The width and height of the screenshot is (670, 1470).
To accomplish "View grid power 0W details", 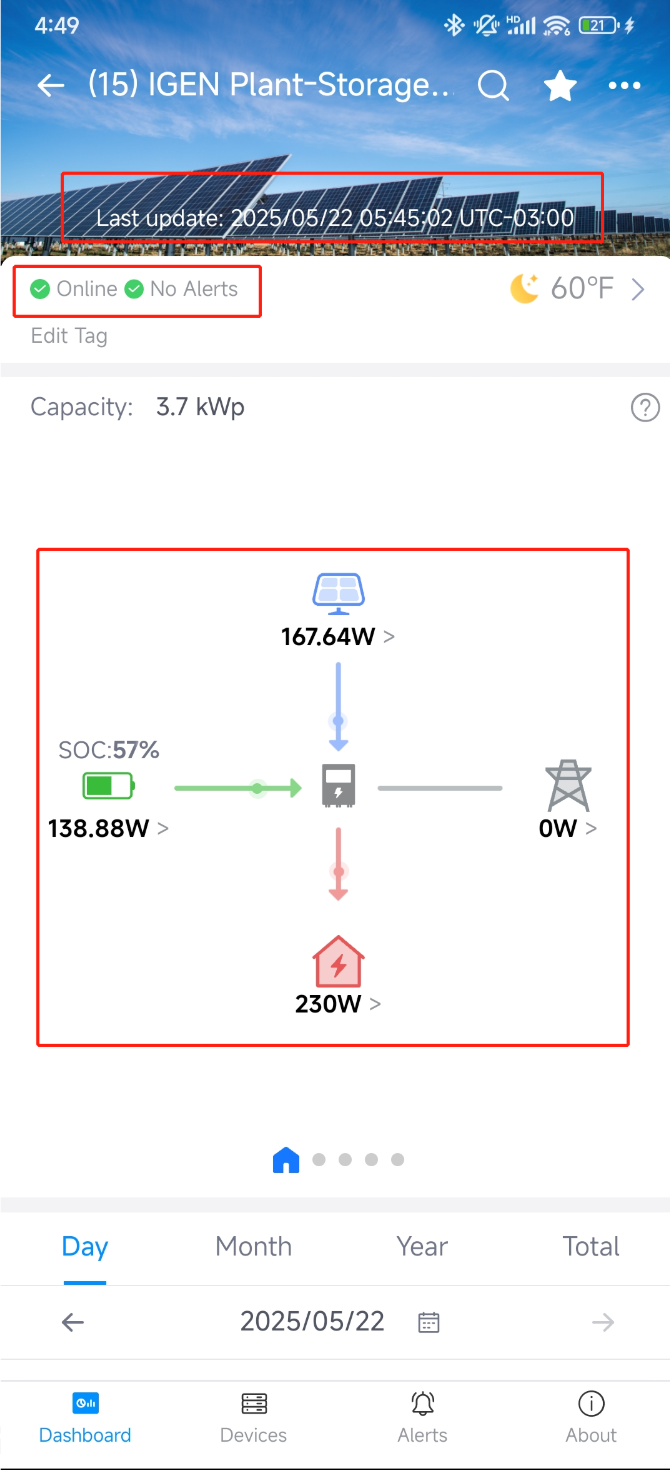I will pyautogui.click(x=567, y=828).
